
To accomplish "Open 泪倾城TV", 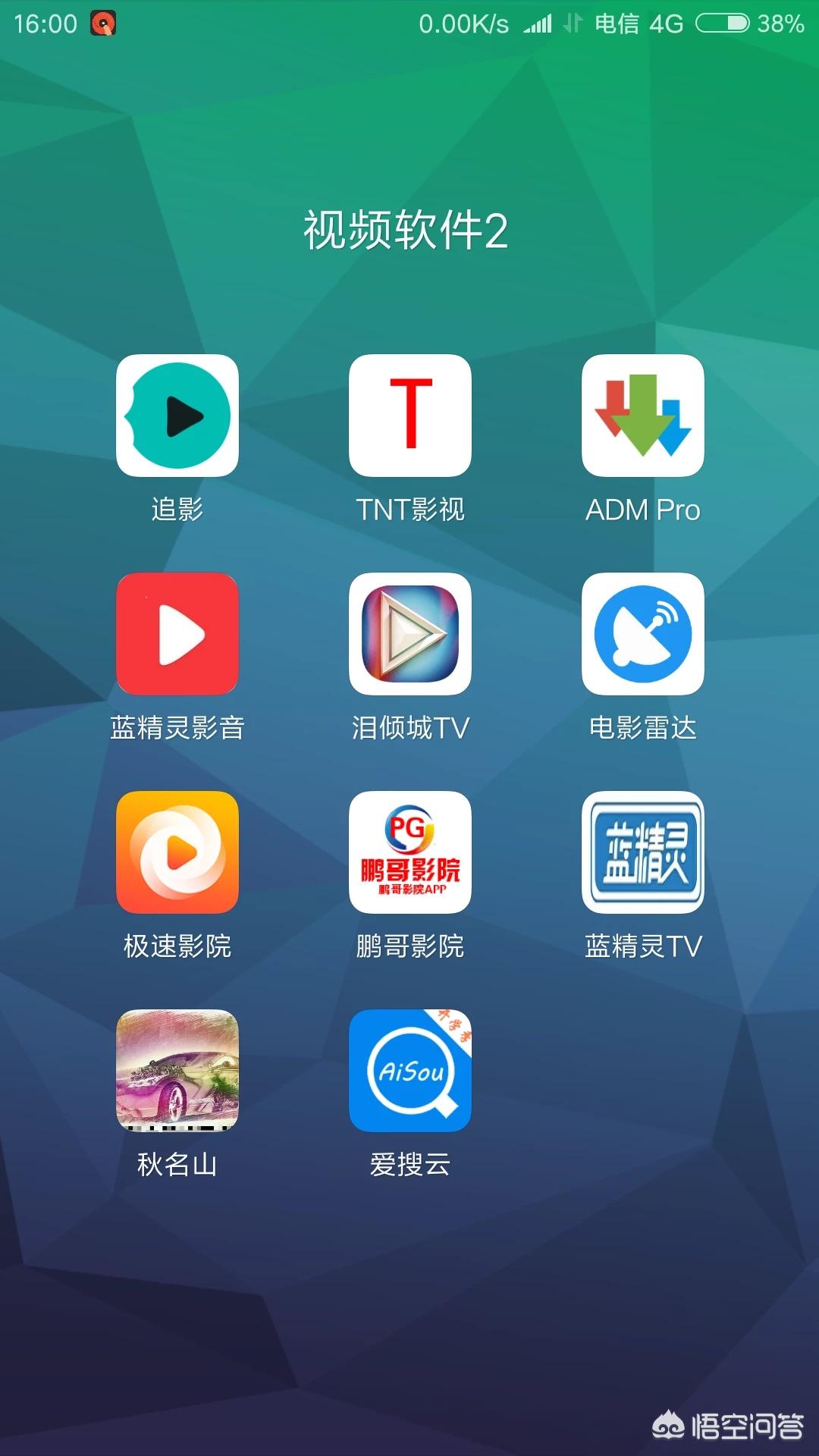I will [x=410, y=634].
